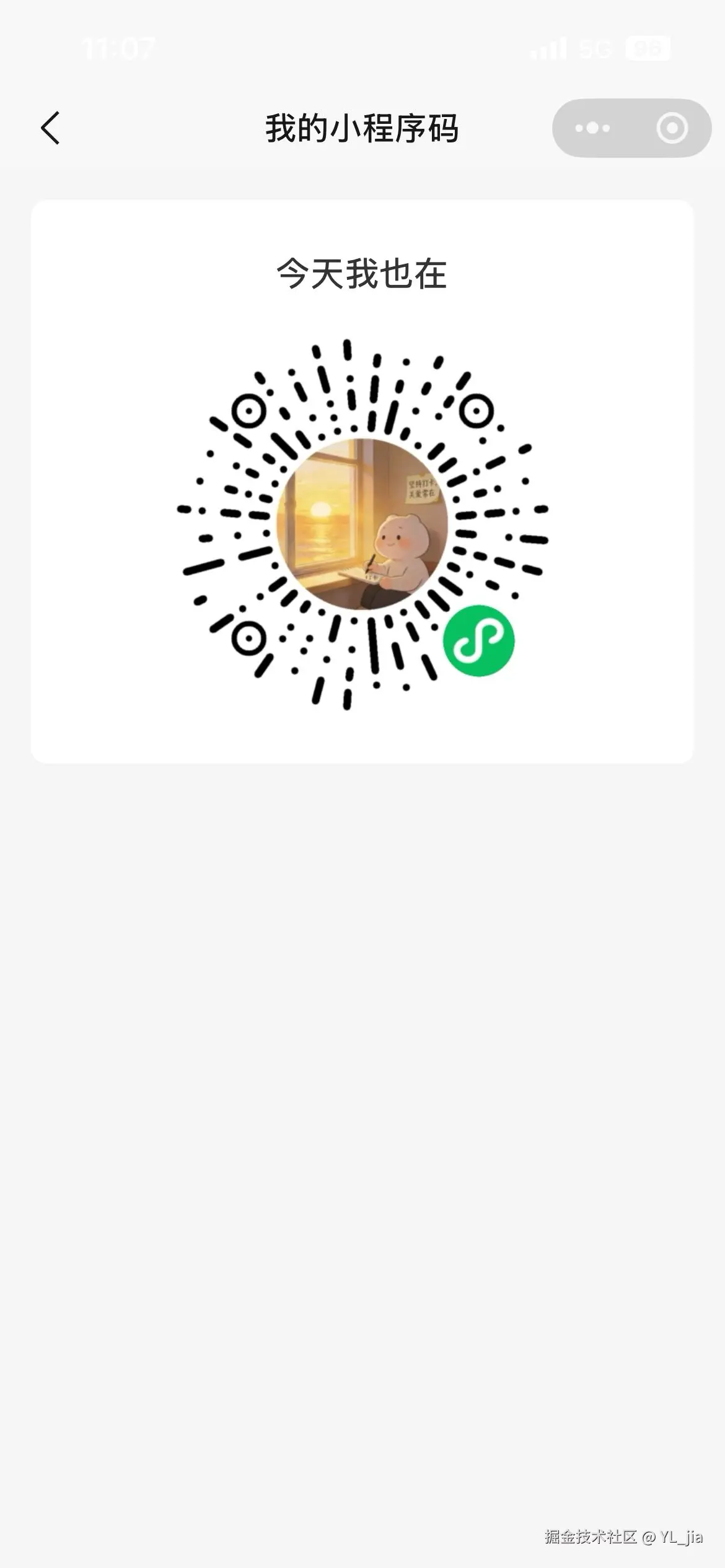Viewport: 725px width, 1568px height.
Task: Tap the cellular signal bars icon
Action: [x=548, y=48]
